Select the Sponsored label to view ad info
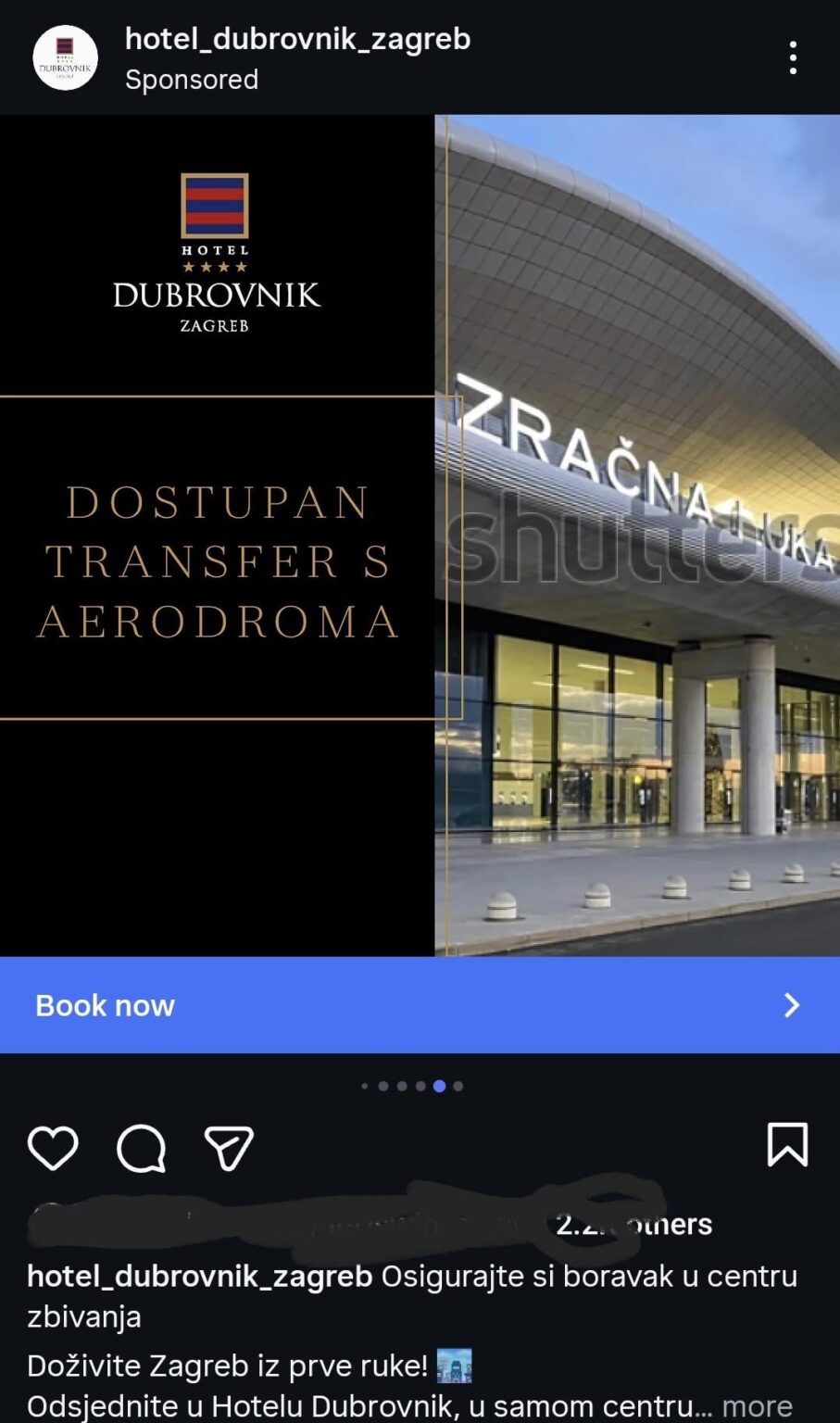The height and width of the screenshot is (1423, 840). tap(192, 80)
